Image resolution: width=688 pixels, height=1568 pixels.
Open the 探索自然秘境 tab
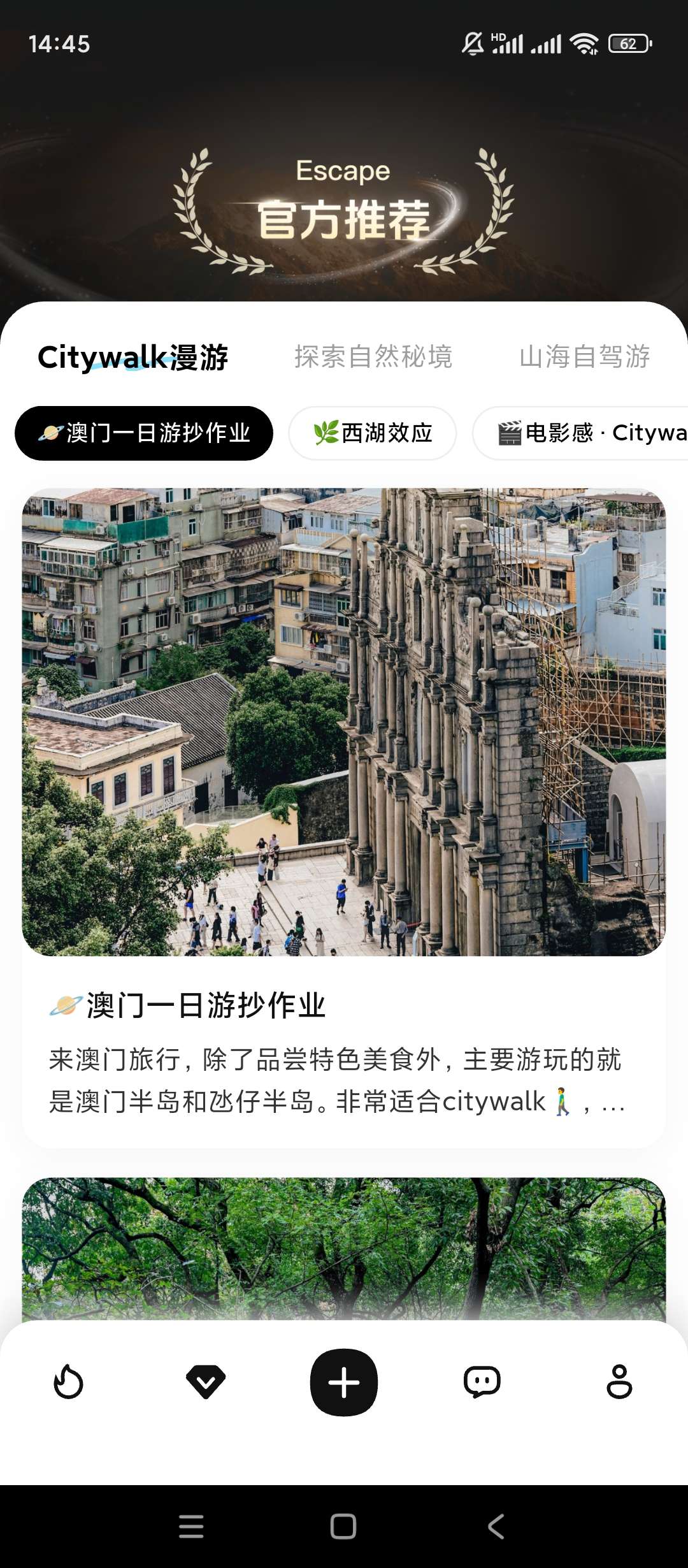click(373, 357)
